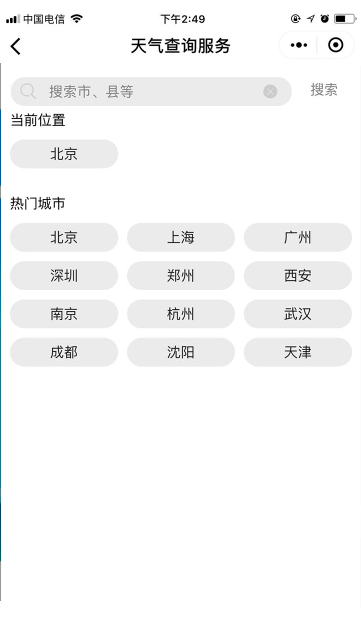The width and height of the screenshot is (361, 624).
Task: Select 北京 under 当前位置
Action: click(x=64, y=154)
